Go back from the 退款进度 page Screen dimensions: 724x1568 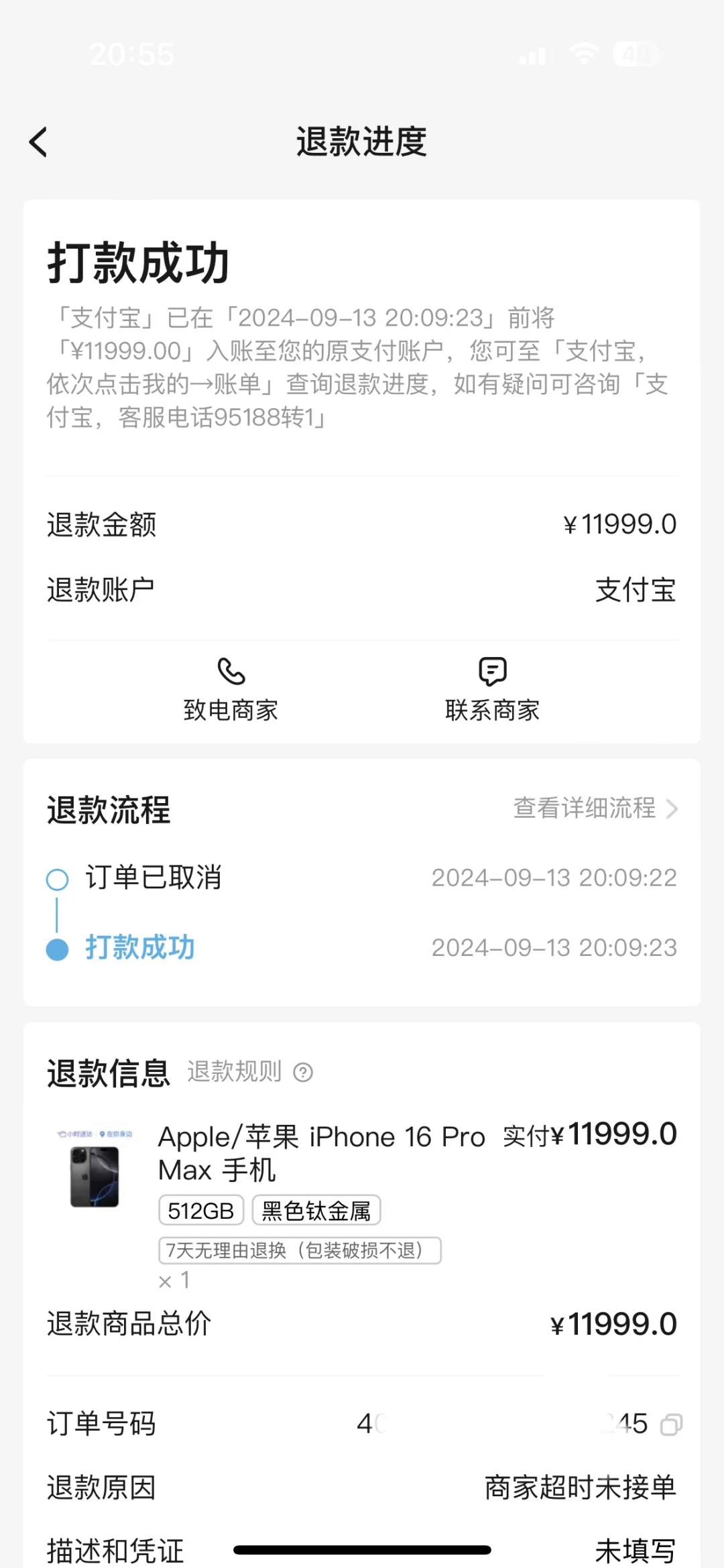(x=39, y=142)
